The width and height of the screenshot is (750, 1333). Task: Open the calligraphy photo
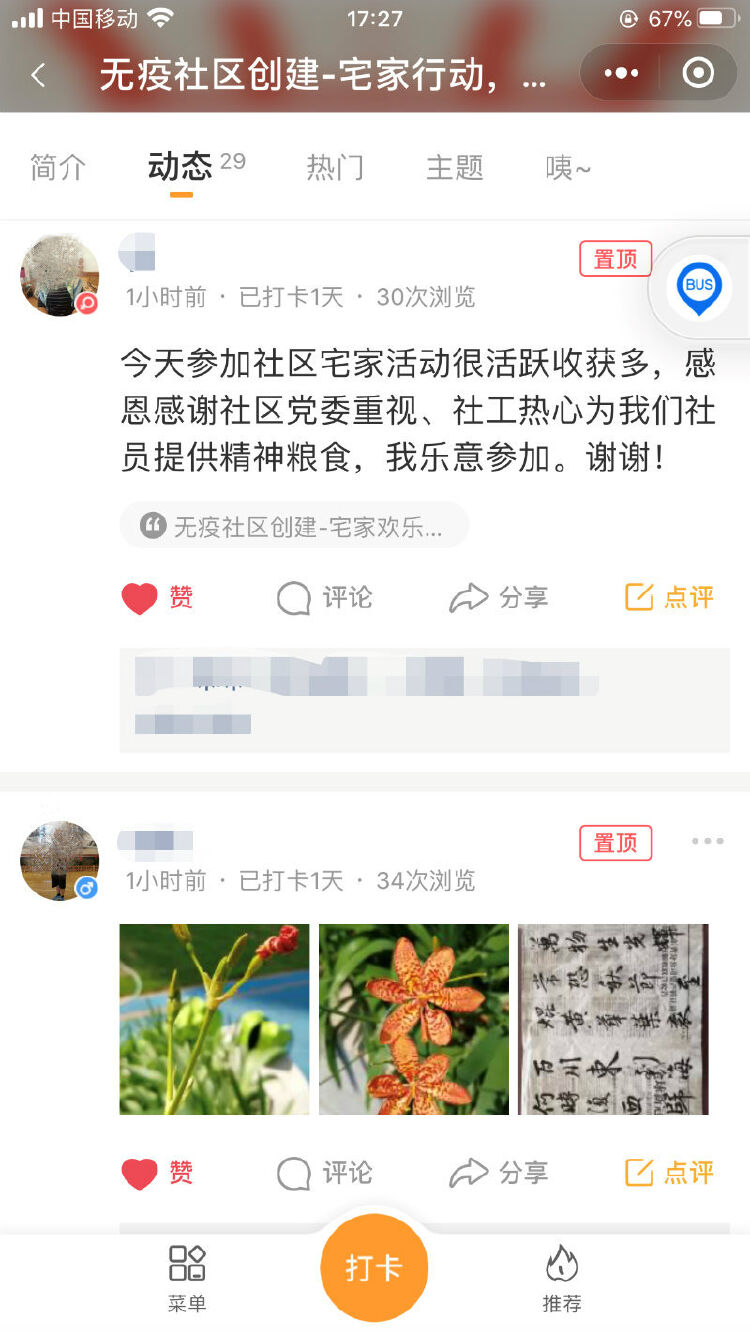tap(613, 1019)
